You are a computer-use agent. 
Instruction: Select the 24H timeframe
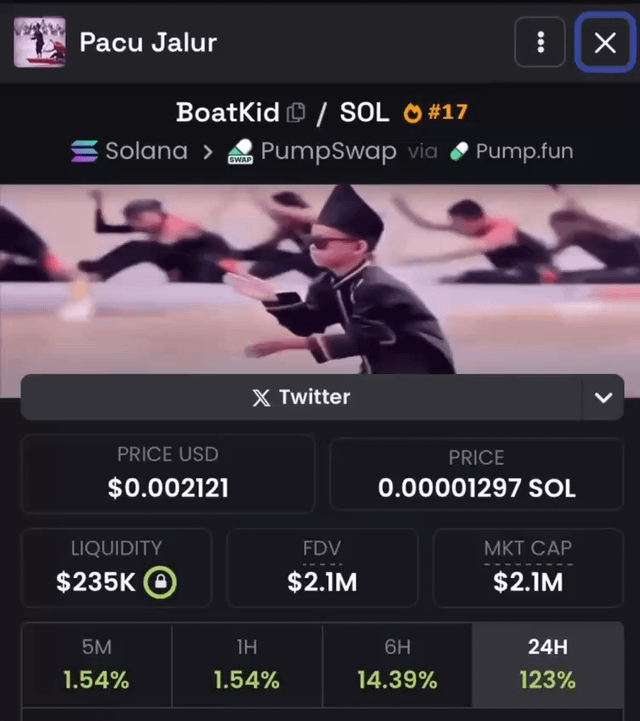point(547,664)
